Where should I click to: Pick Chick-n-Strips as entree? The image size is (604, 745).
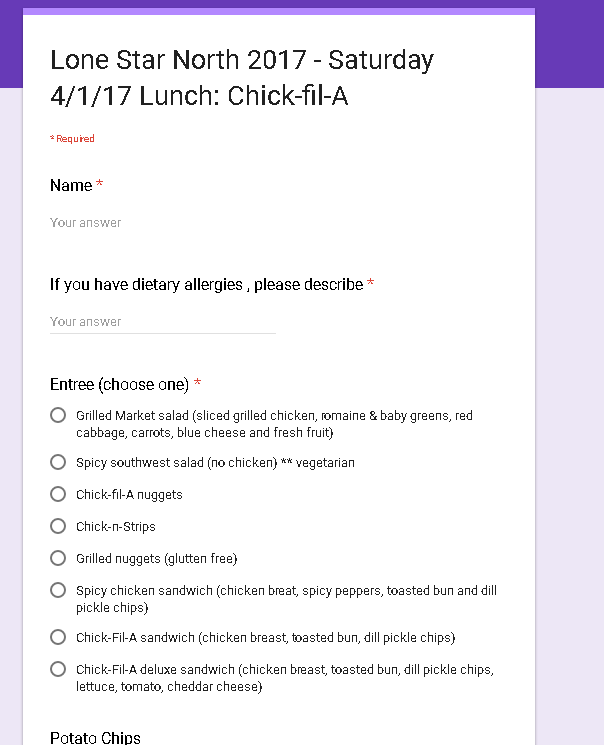click(58, 526)
